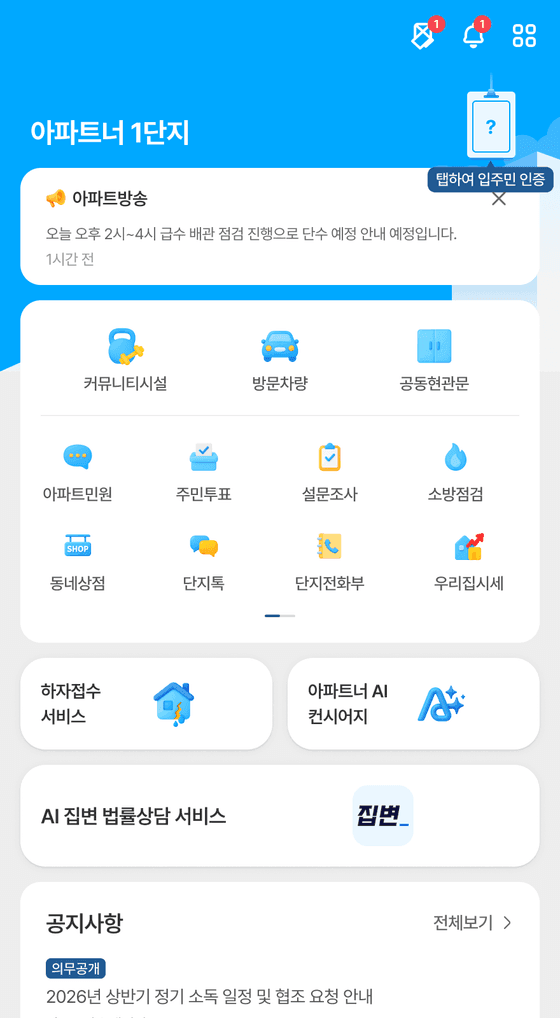The height and width of the screenshot is (1018, 560).
Task: Open the coupon icon with red badge
Action: tap(424, 35)
